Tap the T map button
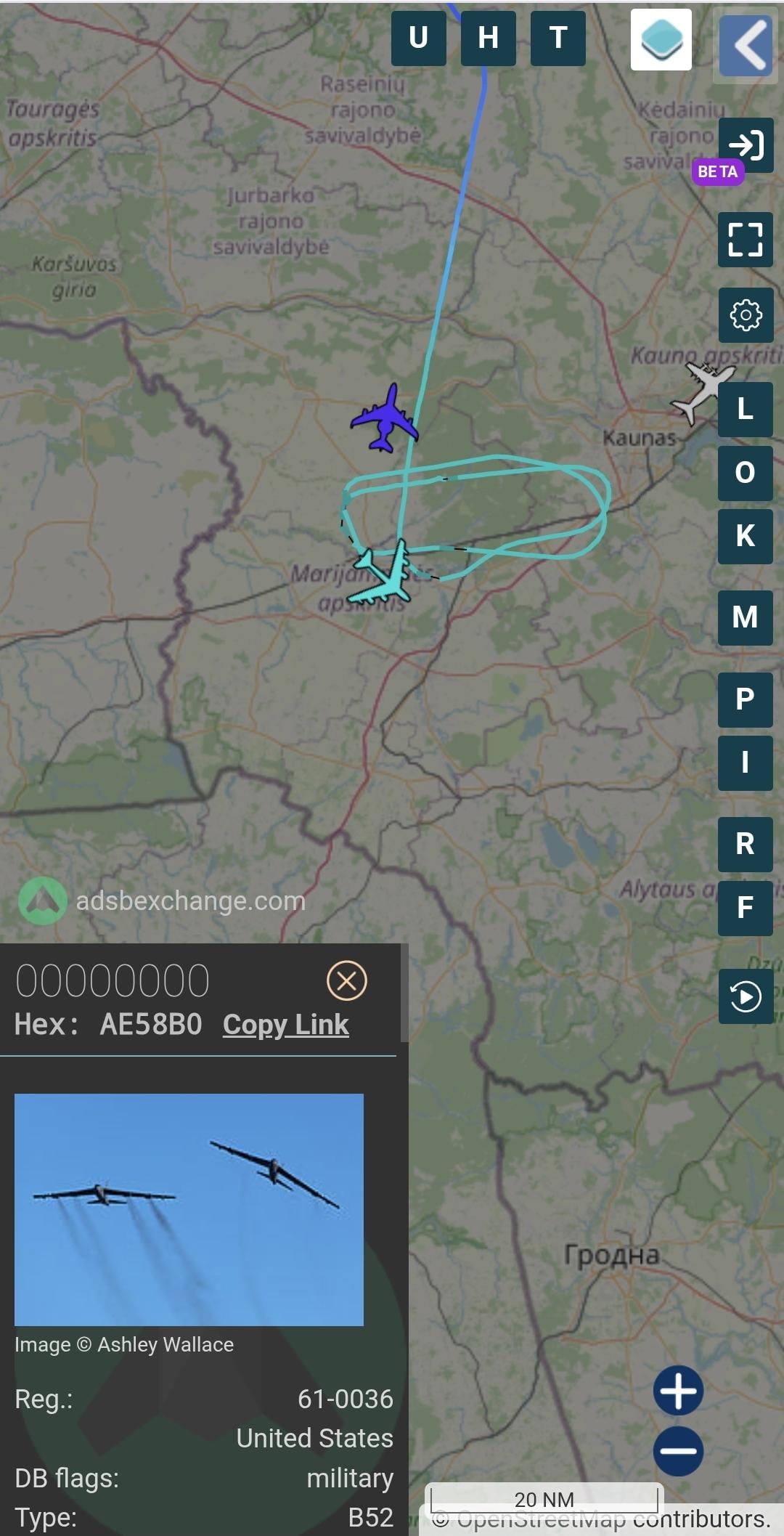This screenshot has height=1536, width=784. coord(558,38)
